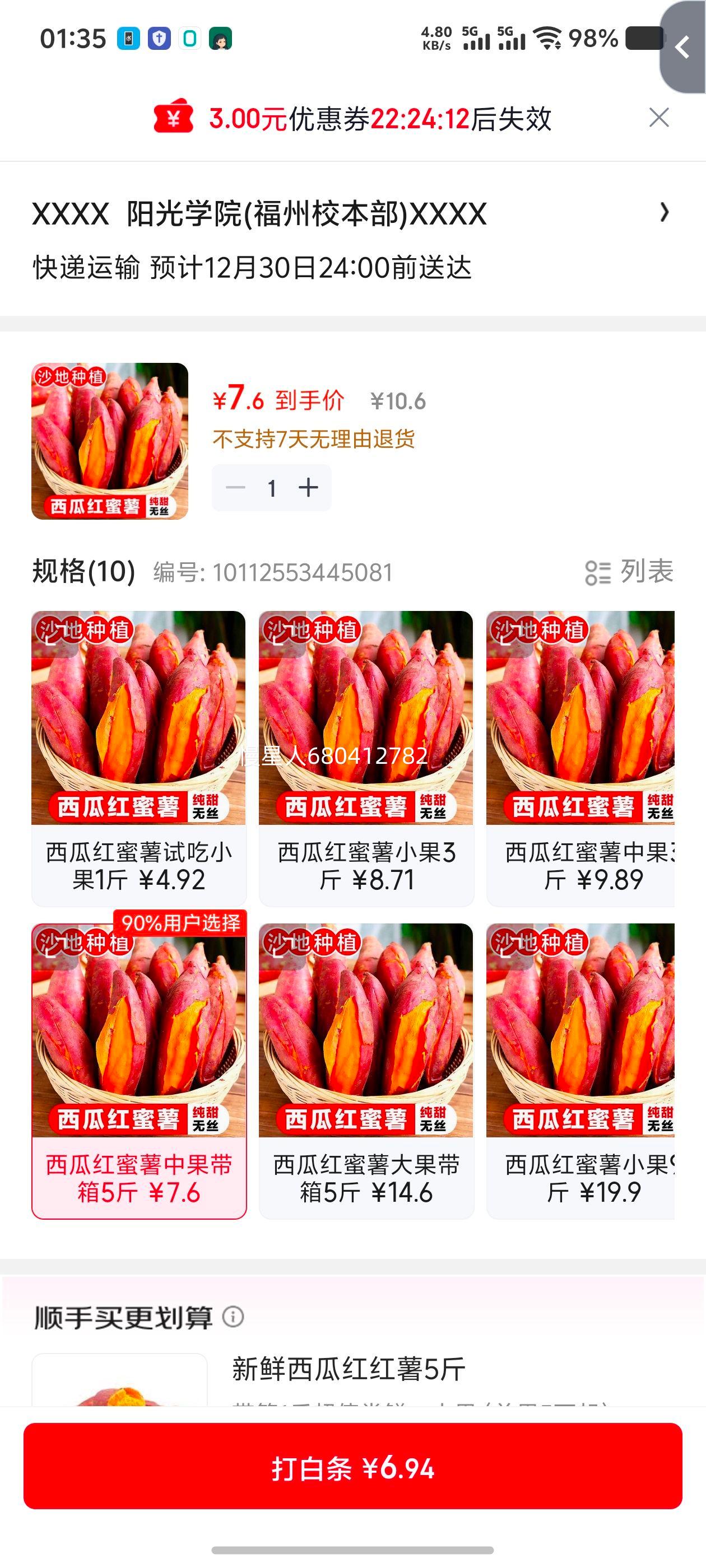Screen dimensions: 706x1568
Task: Open info icon beside 顺手买更划算
Action: [x=233, y=1317]
